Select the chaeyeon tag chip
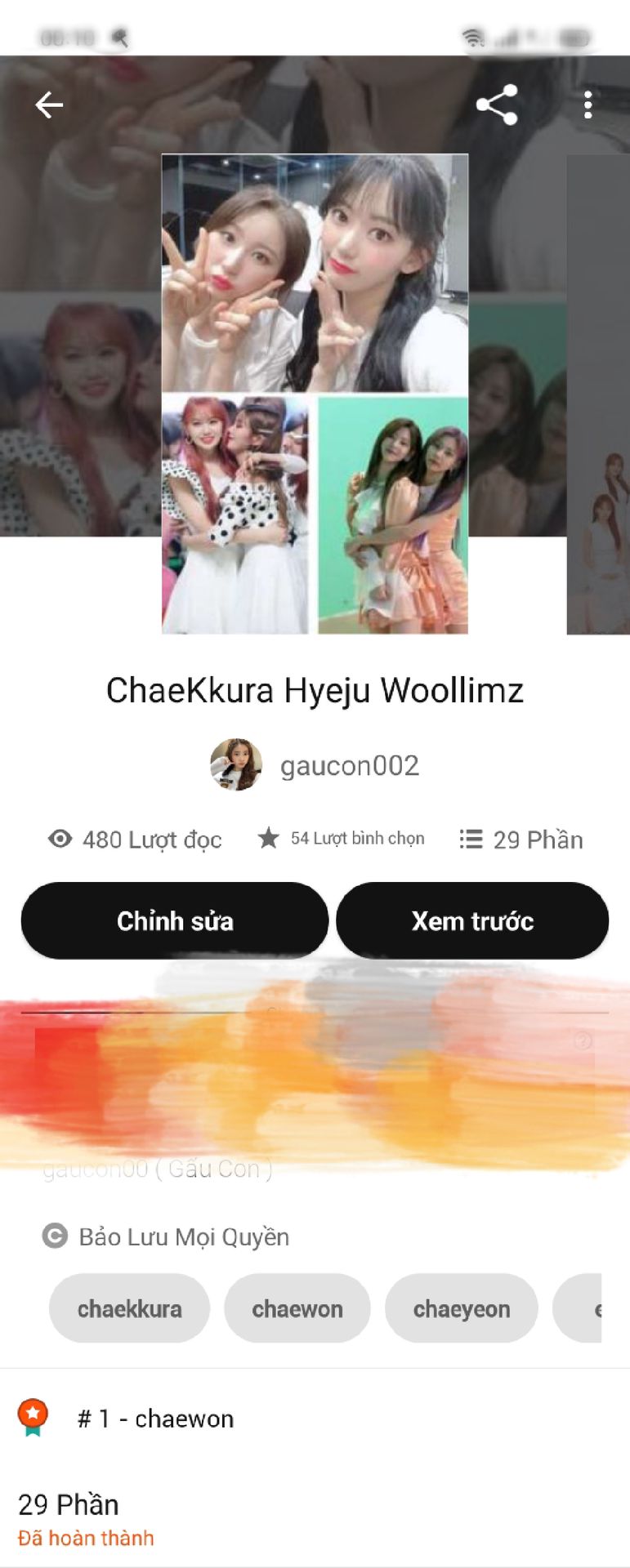Viewport: 630px width, 1568px height. click(462, 1308)
